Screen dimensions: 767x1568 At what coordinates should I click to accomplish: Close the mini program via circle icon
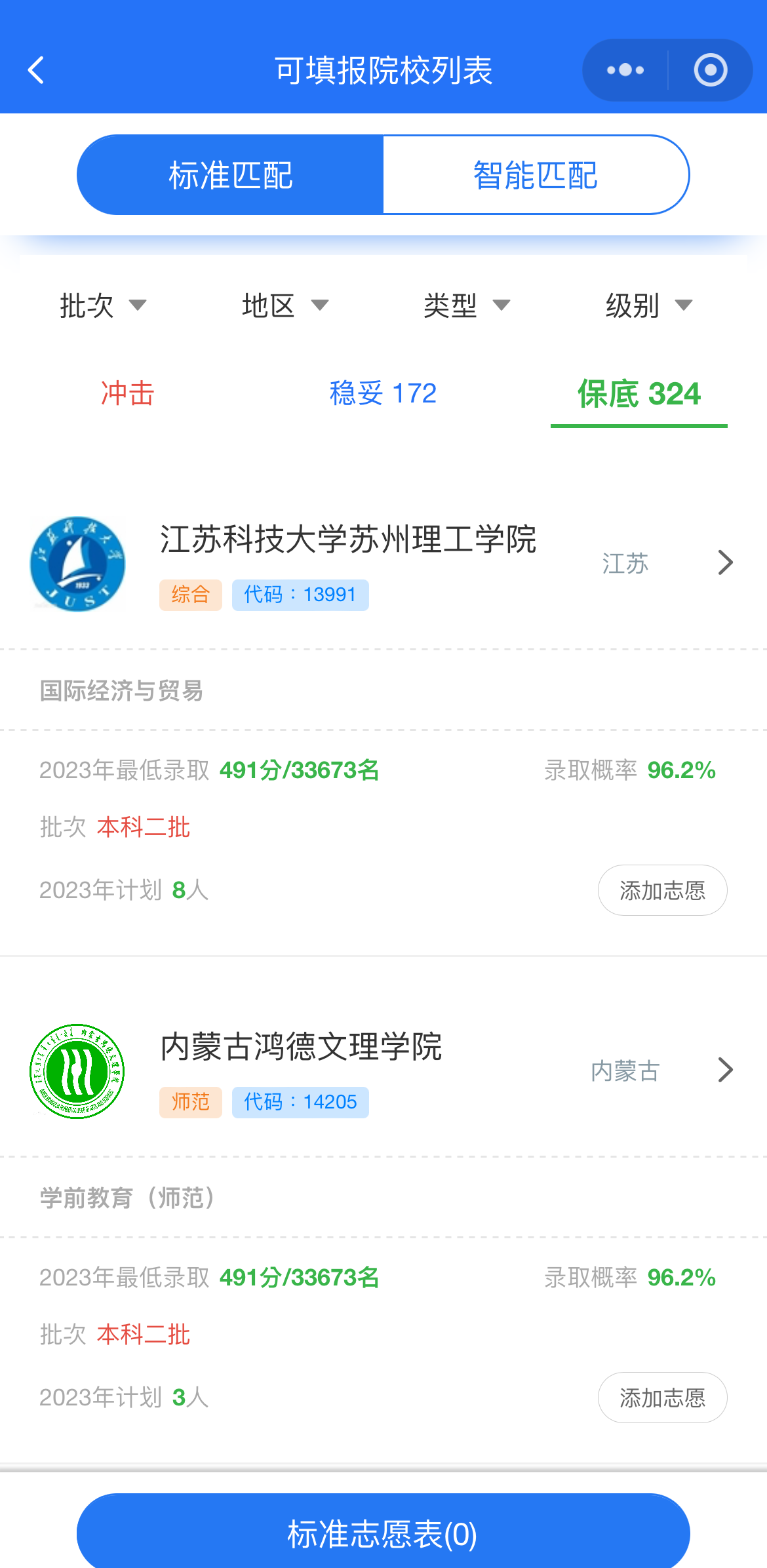click(711, 70)
